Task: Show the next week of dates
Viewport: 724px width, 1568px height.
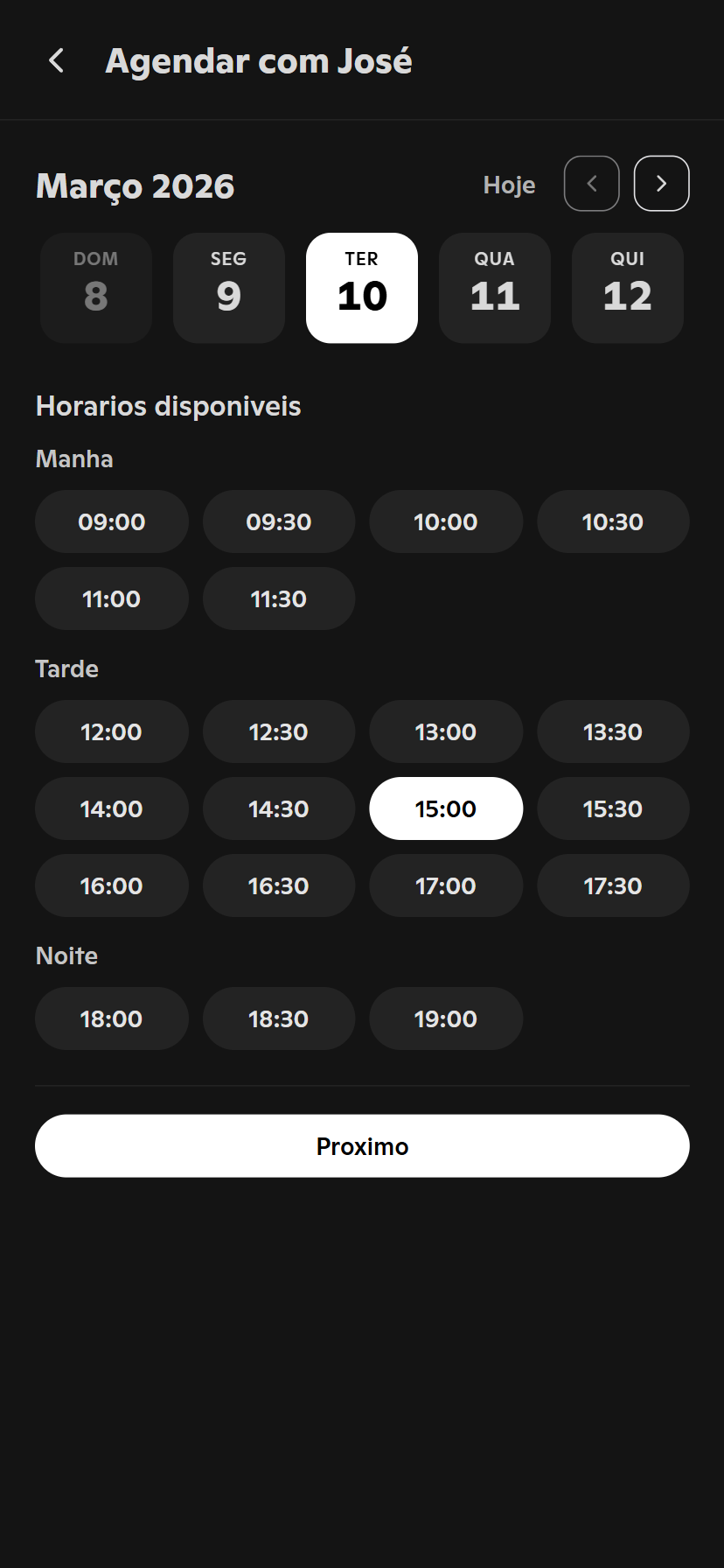Action: [x=661, y=184]
